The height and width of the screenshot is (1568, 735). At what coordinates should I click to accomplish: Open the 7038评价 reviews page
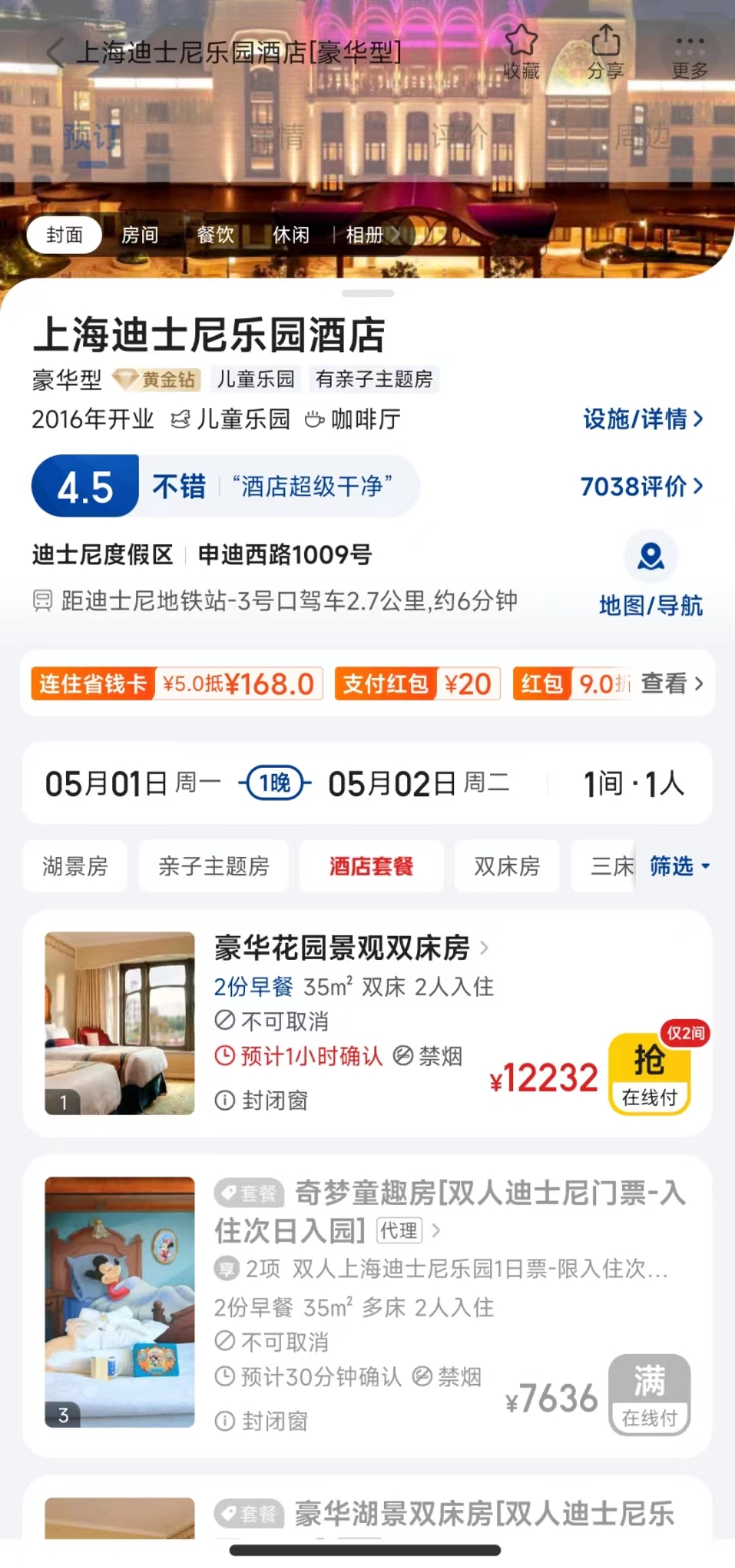point(638,487)
